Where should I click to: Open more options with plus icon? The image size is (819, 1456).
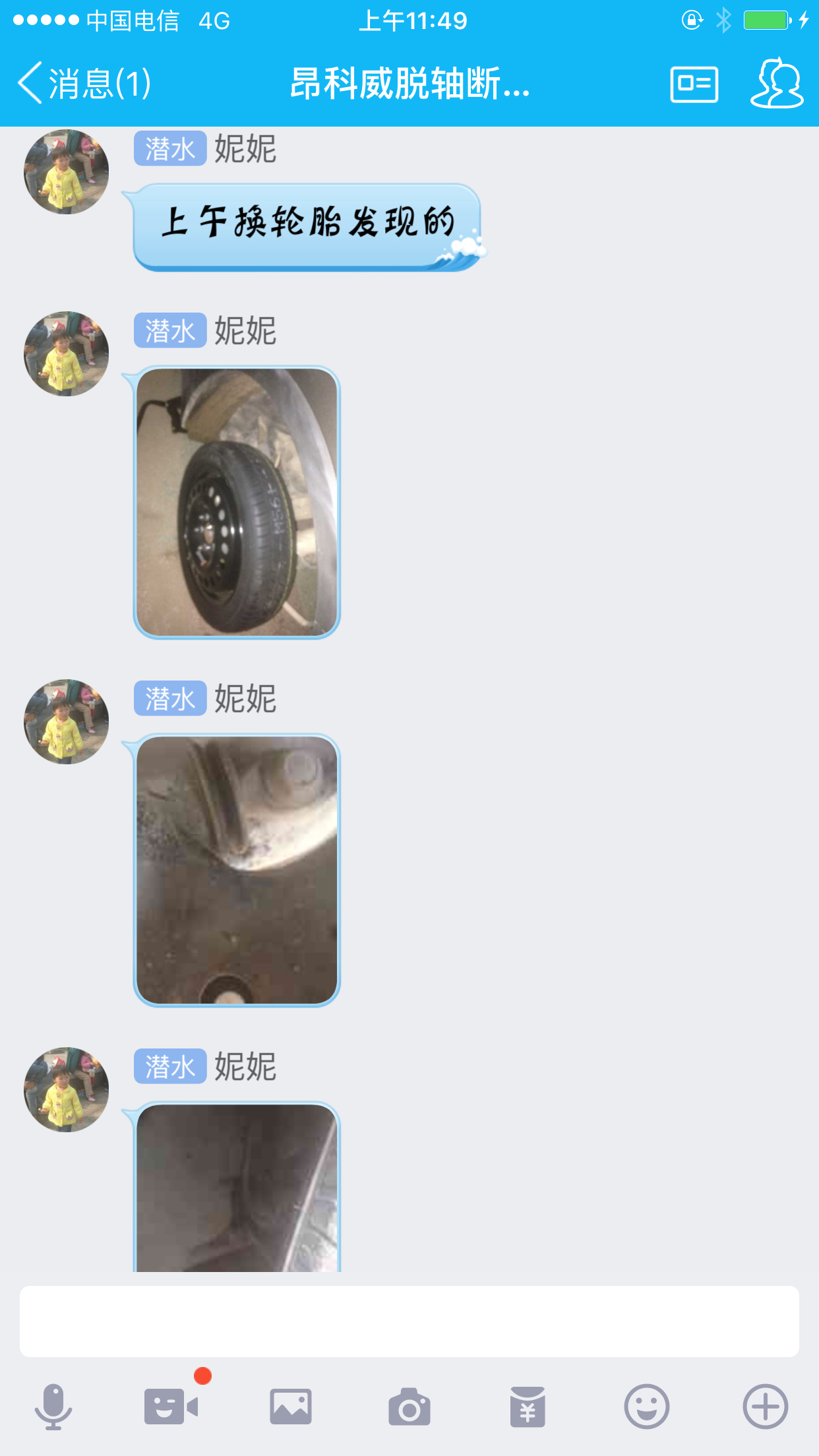coord(765,1407)
